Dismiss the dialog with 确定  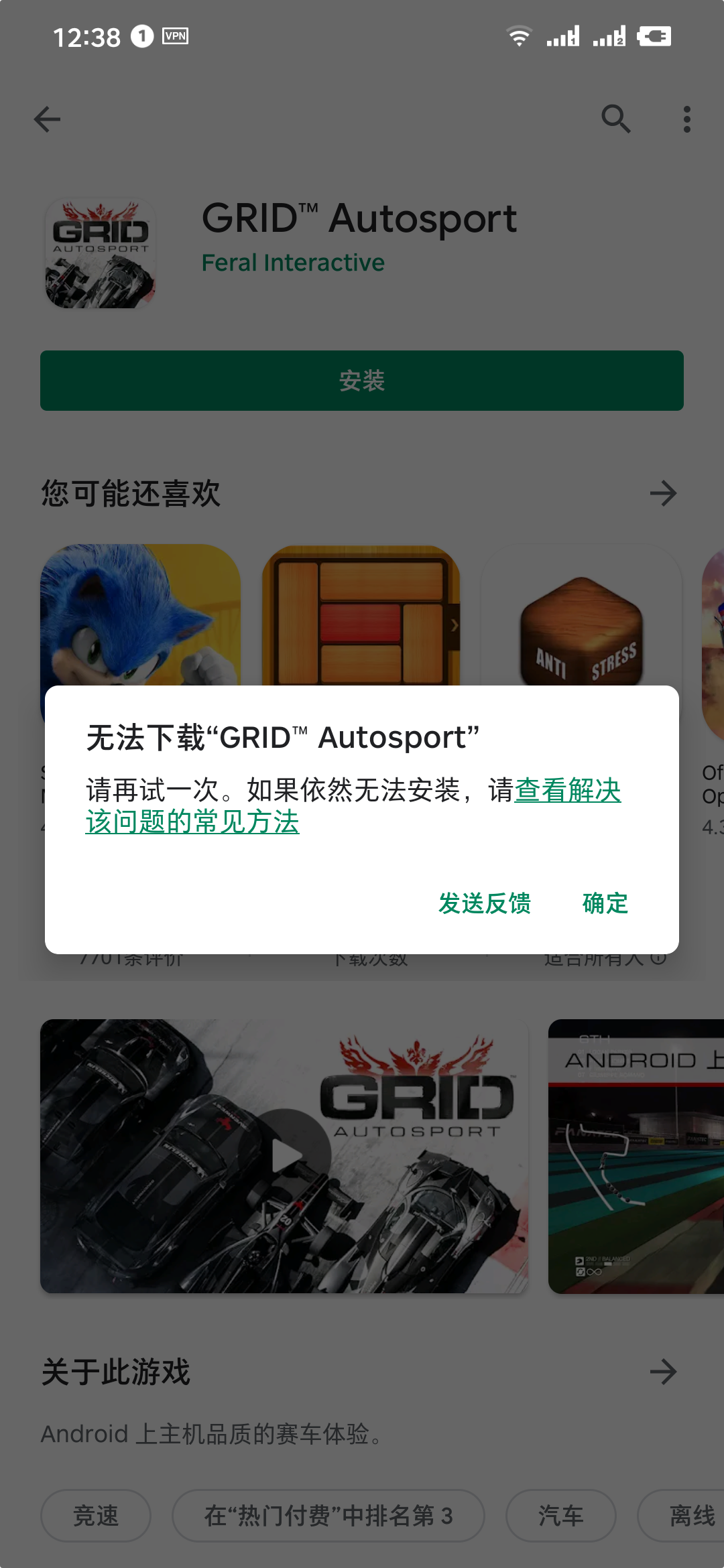click(604, 904)
